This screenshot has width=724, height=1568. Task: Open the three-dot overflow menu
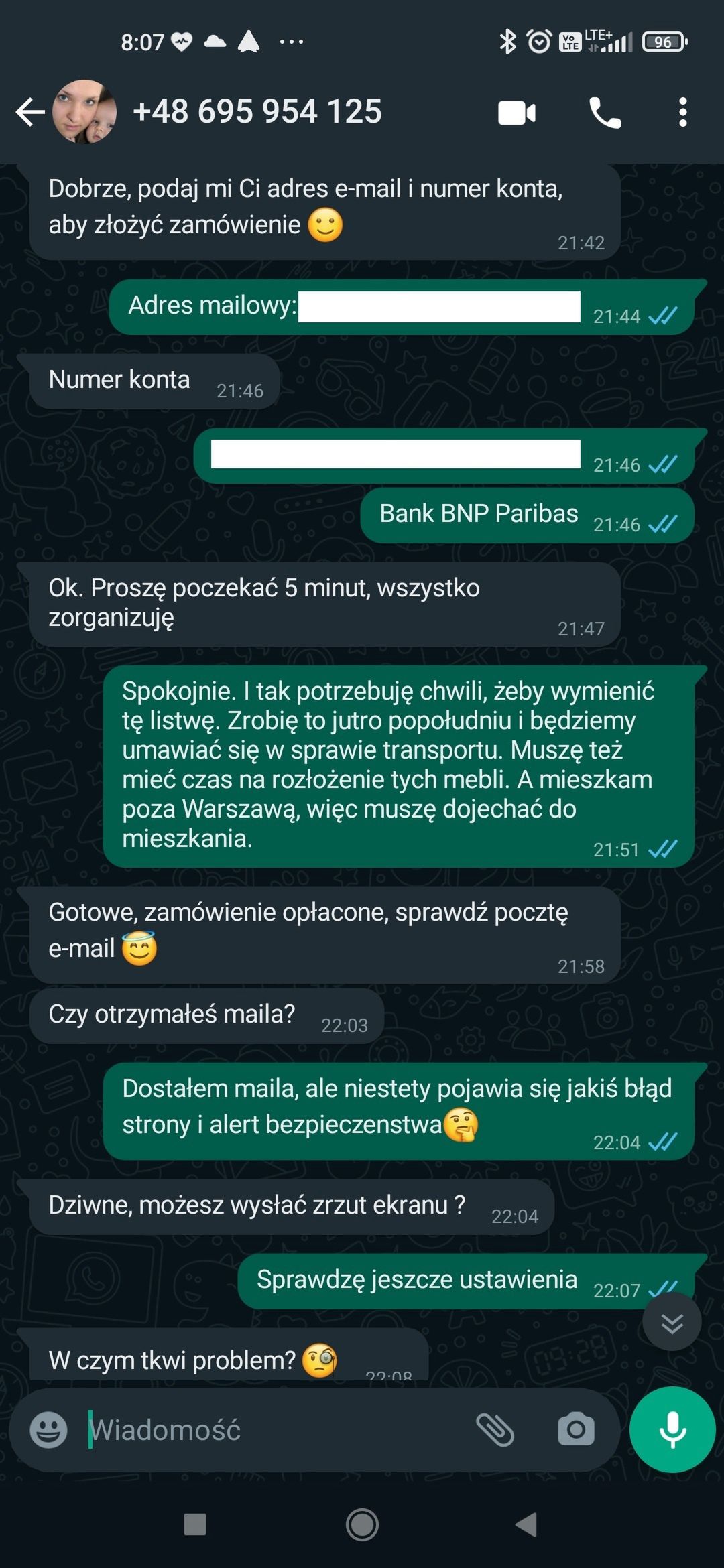point(682,112)
